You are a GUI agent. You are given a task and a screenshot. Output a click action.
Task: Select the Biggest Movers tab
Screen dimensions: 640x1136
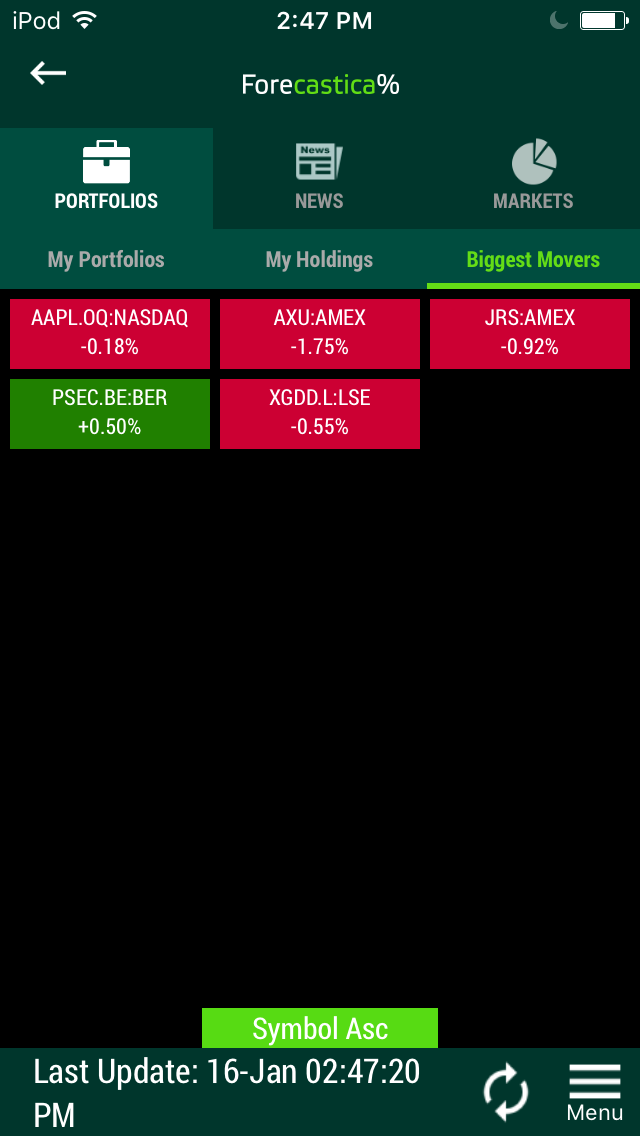pos(533,259)
